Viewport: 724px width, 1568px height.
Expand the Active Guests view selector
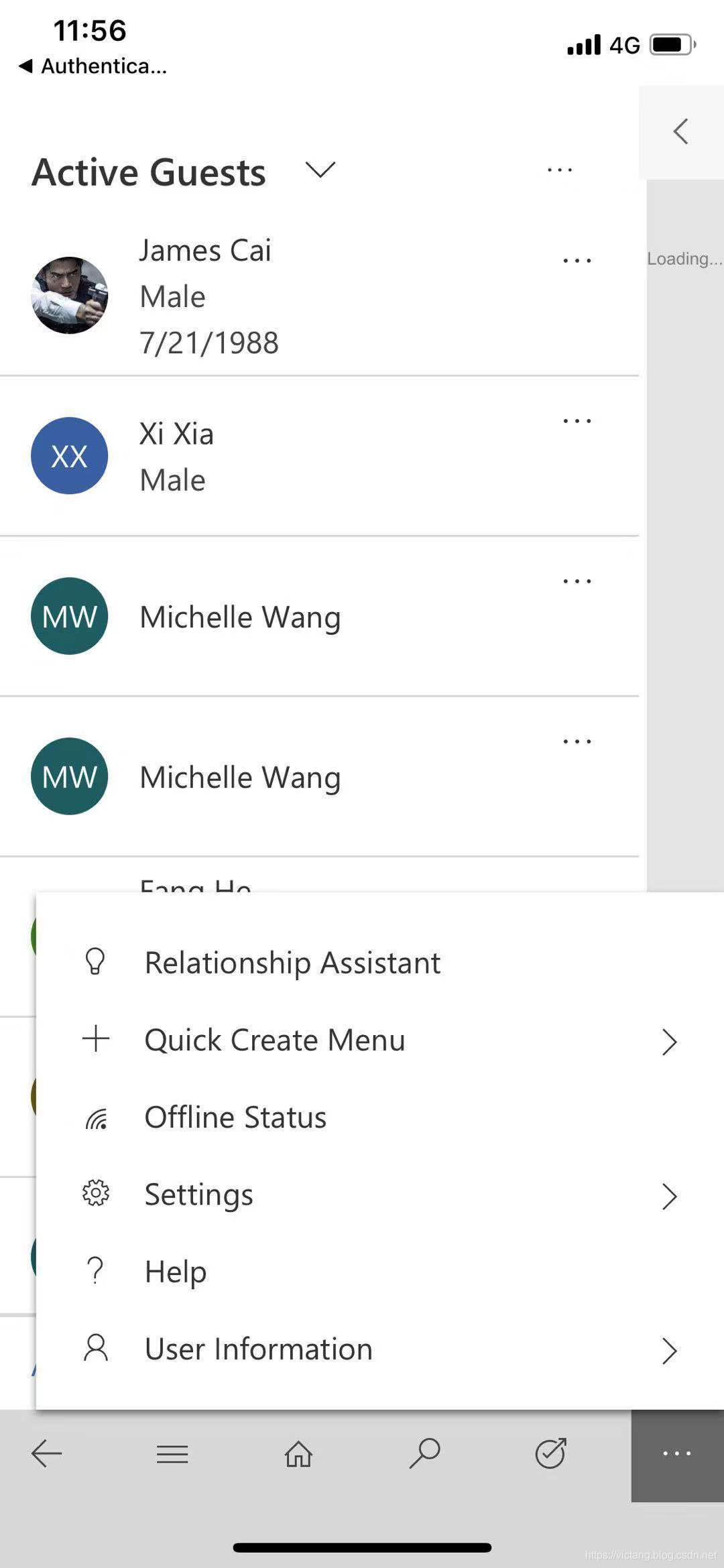(320, 170)
